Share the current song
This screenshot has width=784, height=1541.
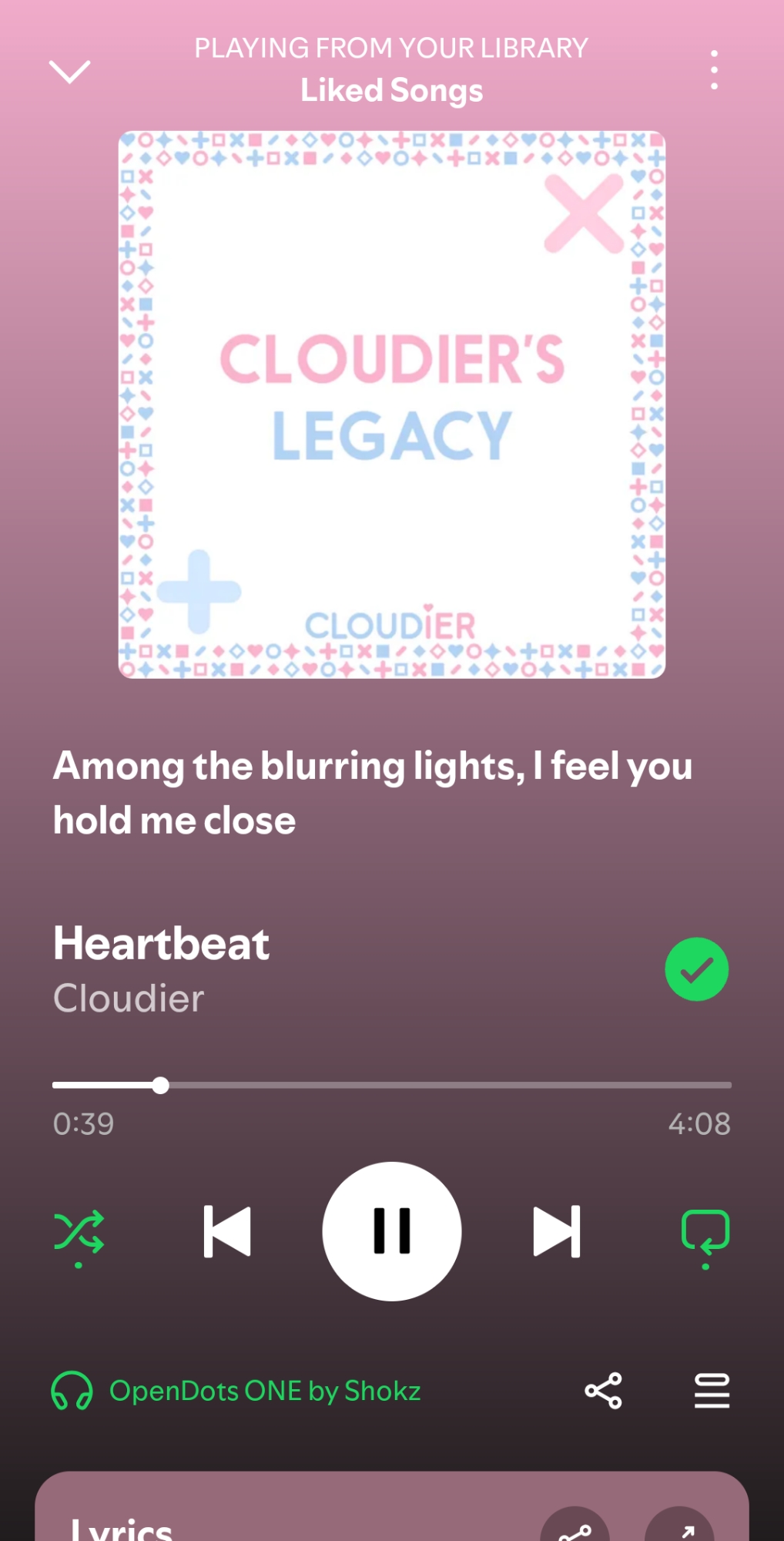[603, 1391]
